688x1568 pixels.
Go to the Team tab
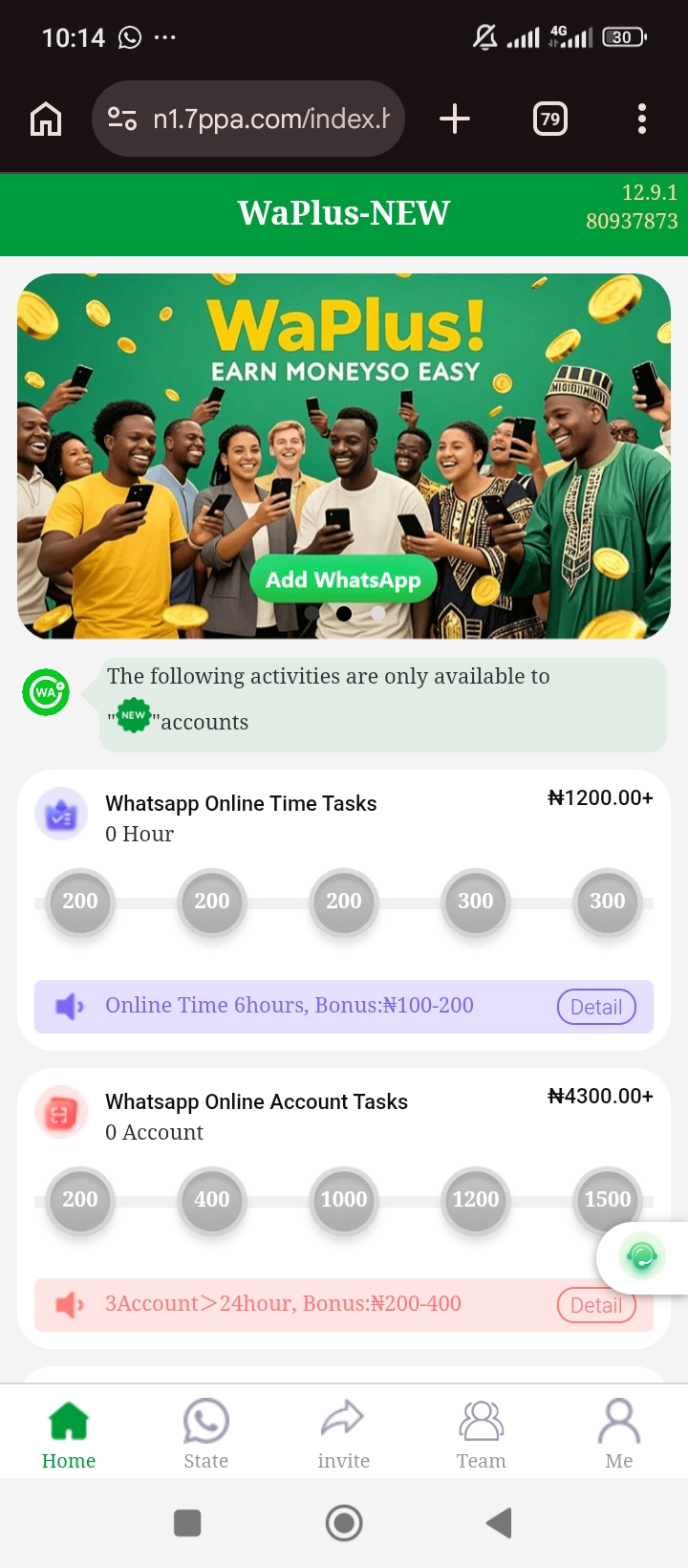point(481,1434)
